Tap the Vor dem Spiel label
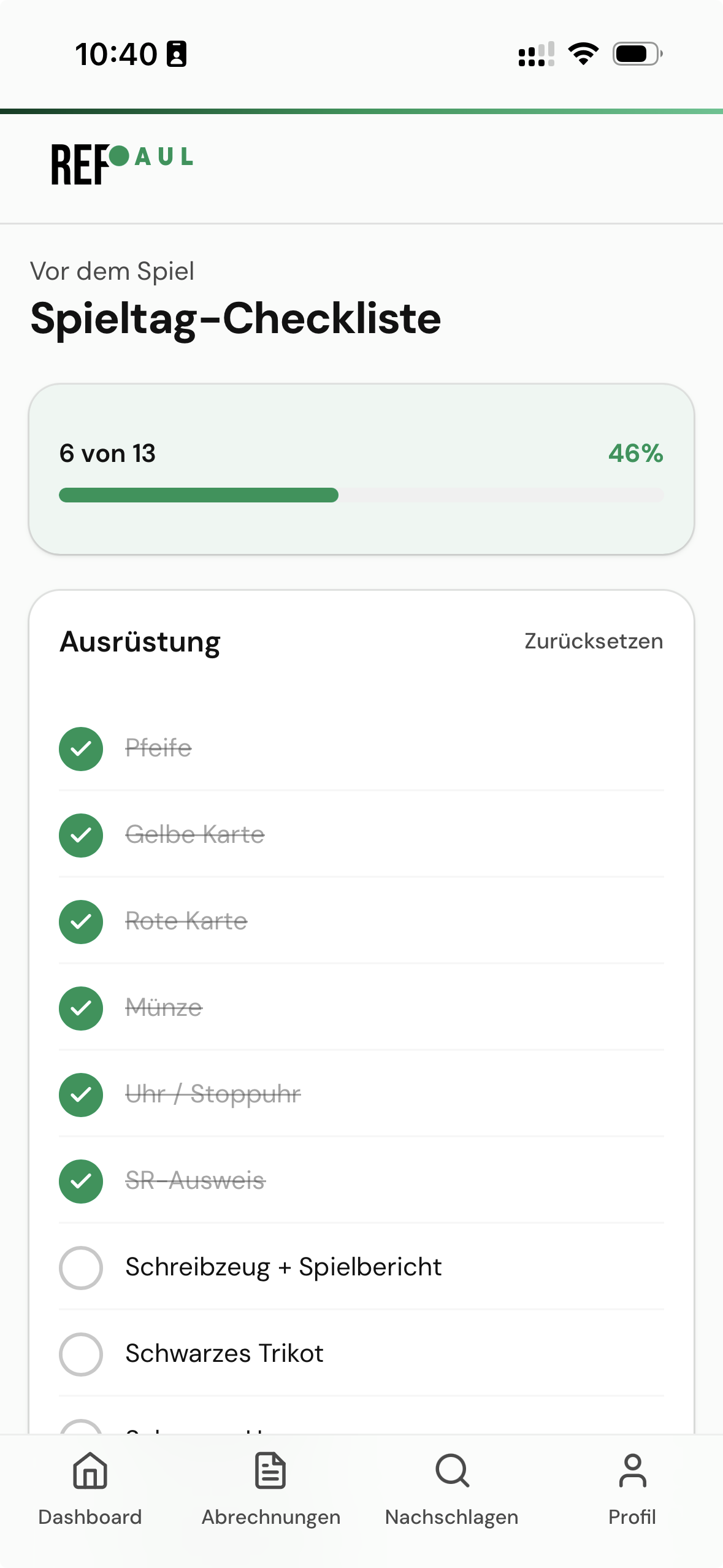This screenshot has width=723, height=1568. pyautogui.click(x=112, y=271)
